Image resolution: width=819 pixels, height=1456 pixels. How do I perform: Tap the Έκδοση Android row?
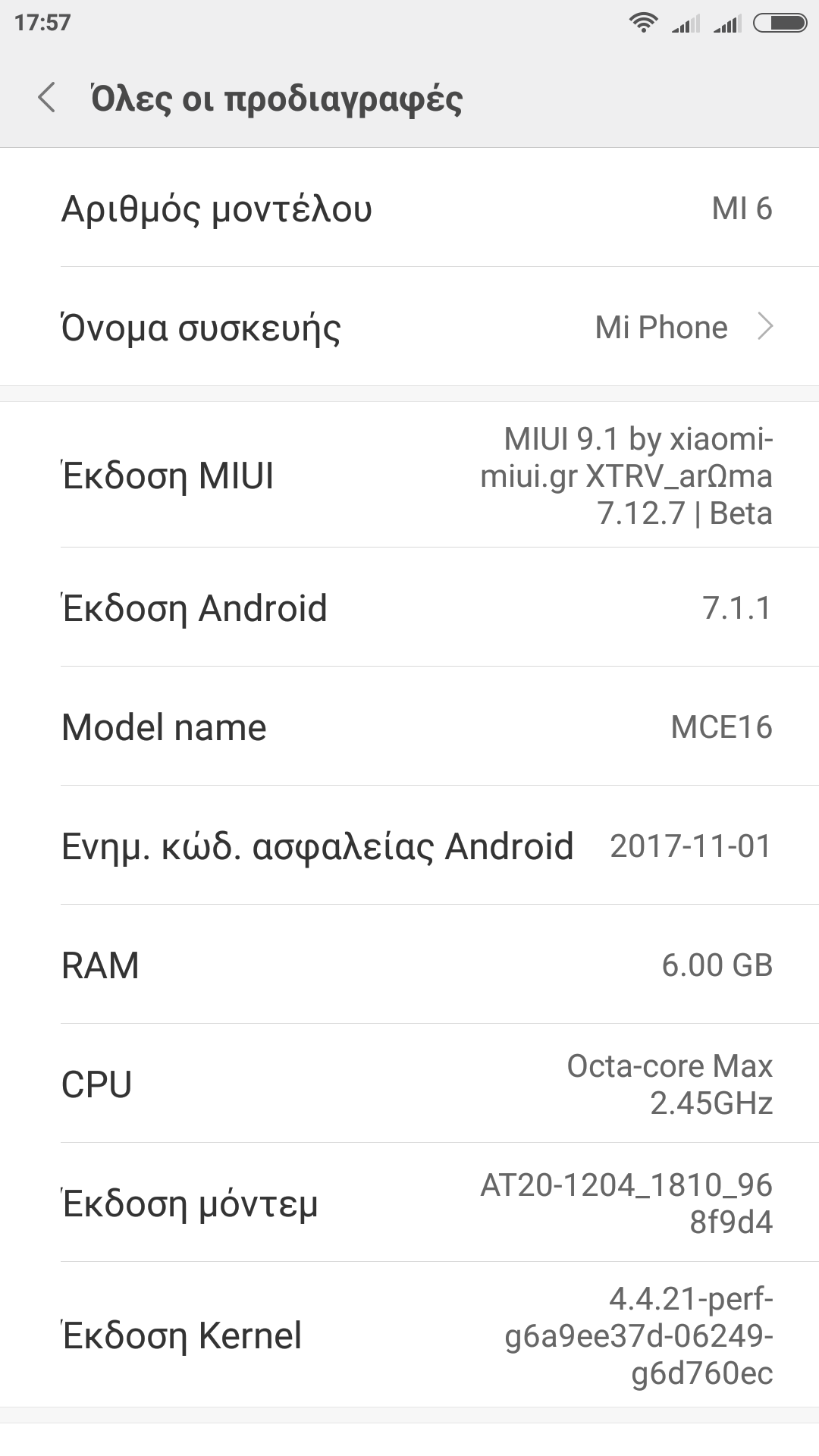[409, 608]
